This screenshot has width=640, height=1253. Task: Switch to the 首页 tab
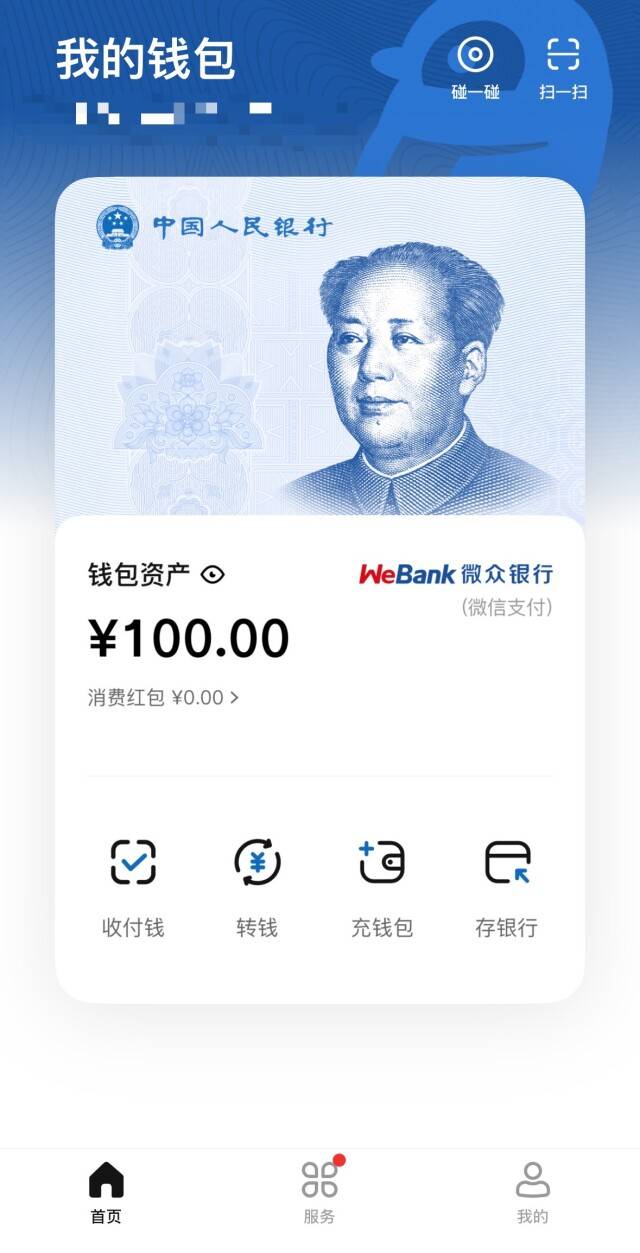tap(106, 1193)
